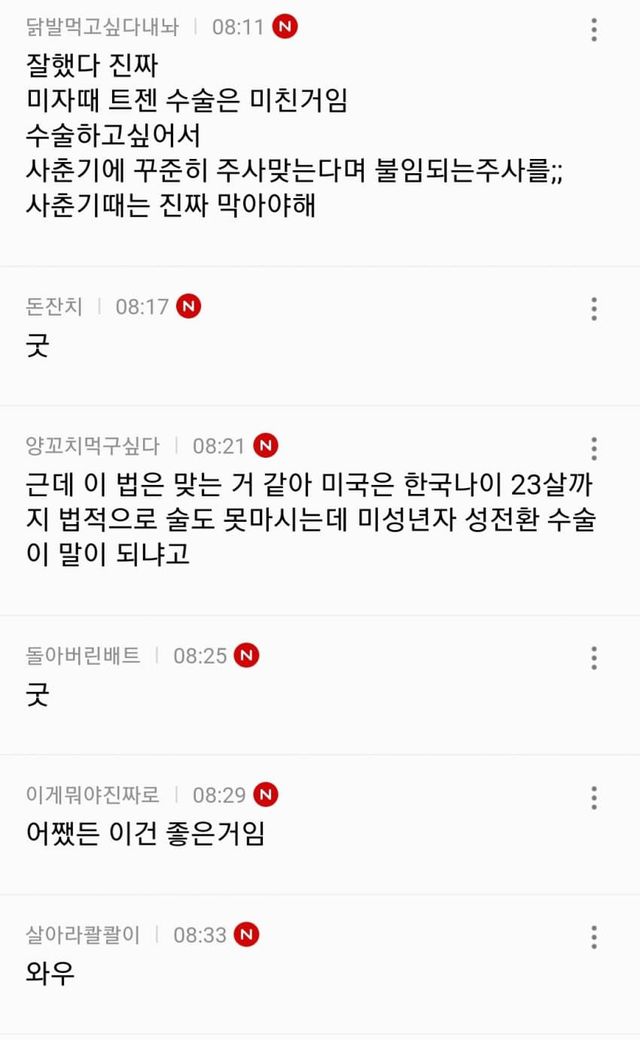Image resolution: width=640 pixels, height=1040 pixels.
Task: Open more options for 양꼬치먹구싶다's comment
Action: [594, 448]
